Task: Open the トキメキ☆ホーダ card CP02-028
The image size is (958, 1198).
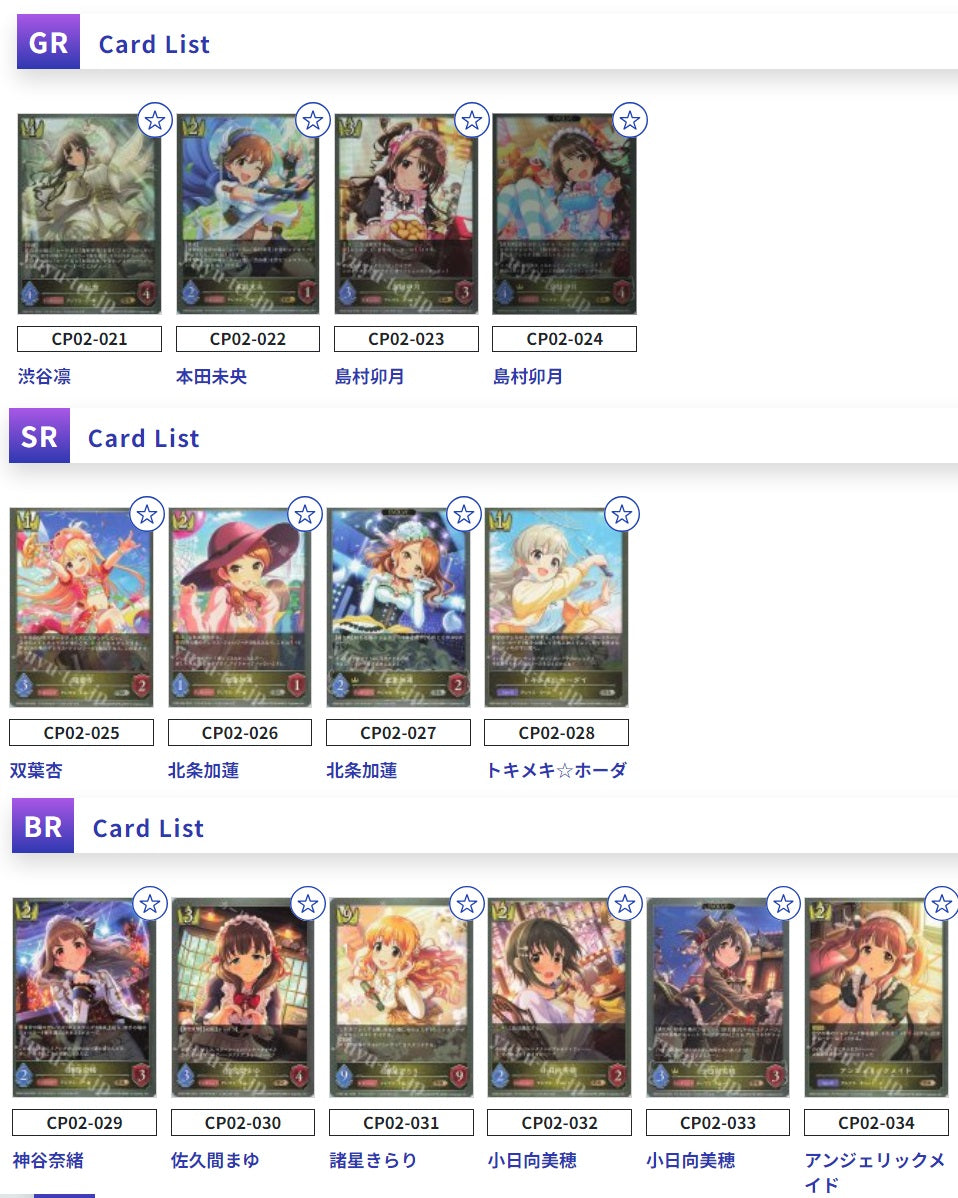Action: click(555, 608)
